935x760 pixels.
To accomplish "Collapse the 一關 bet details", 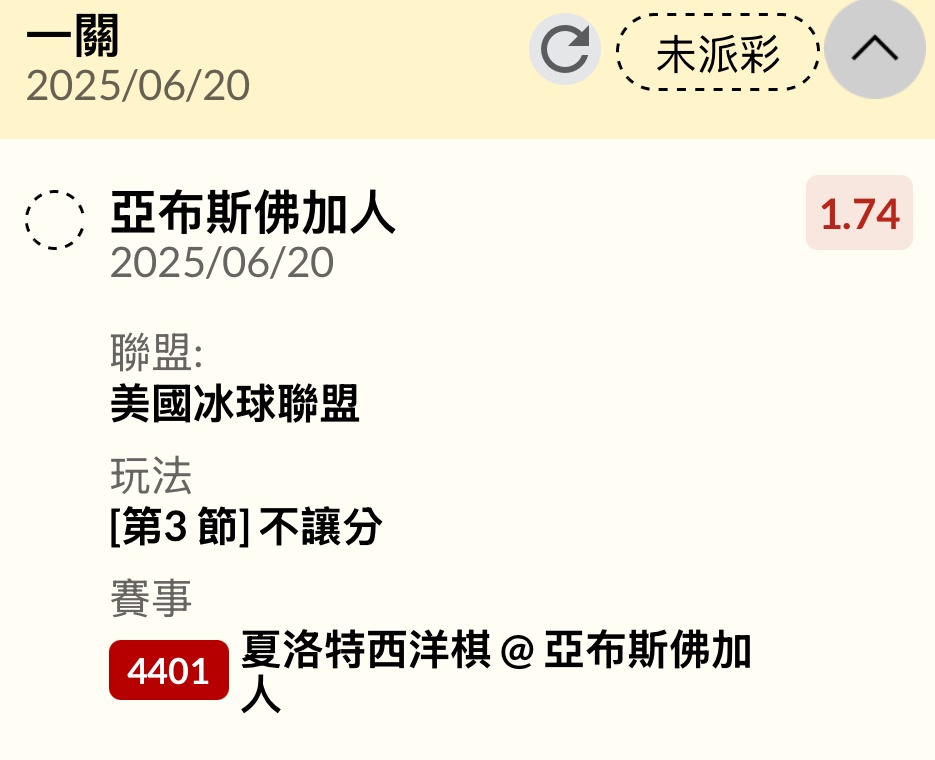I will 875,50.
